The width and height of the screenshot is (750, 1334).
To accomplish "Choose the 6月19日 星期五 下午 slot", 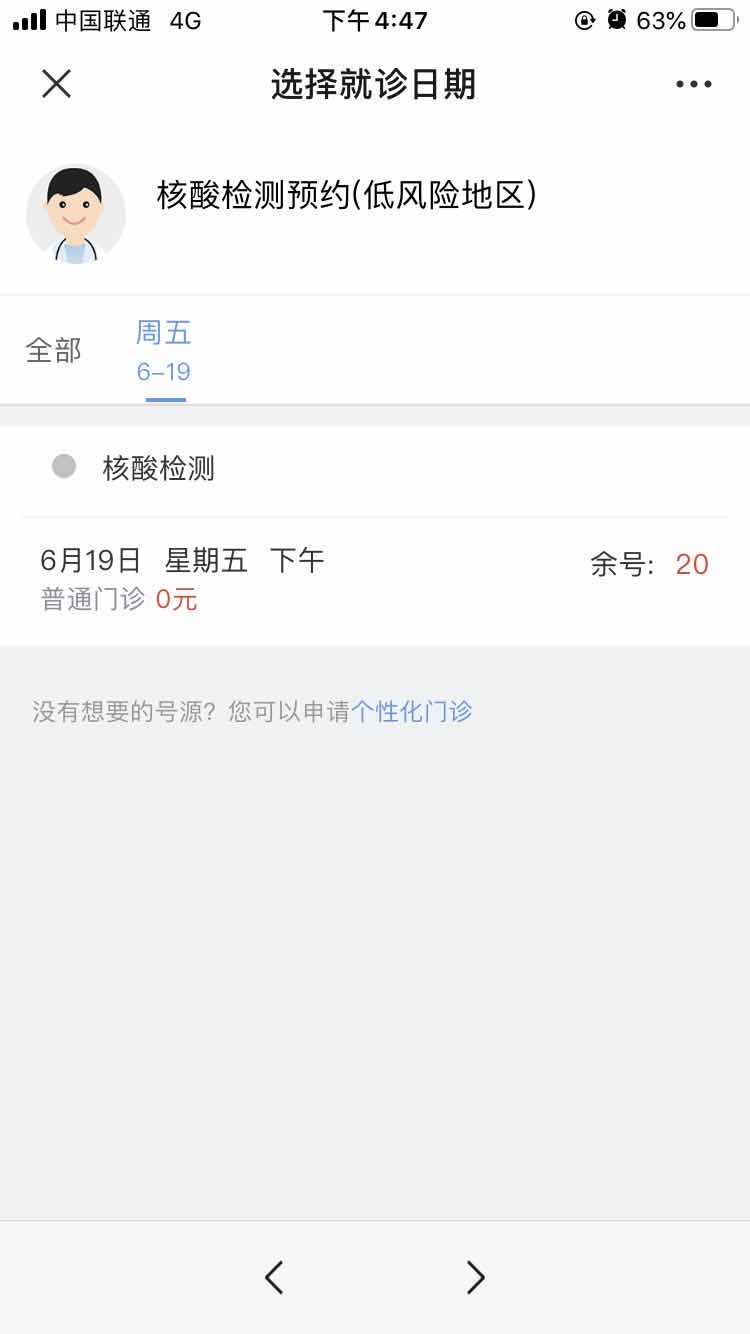I will [x=374, y=580].
